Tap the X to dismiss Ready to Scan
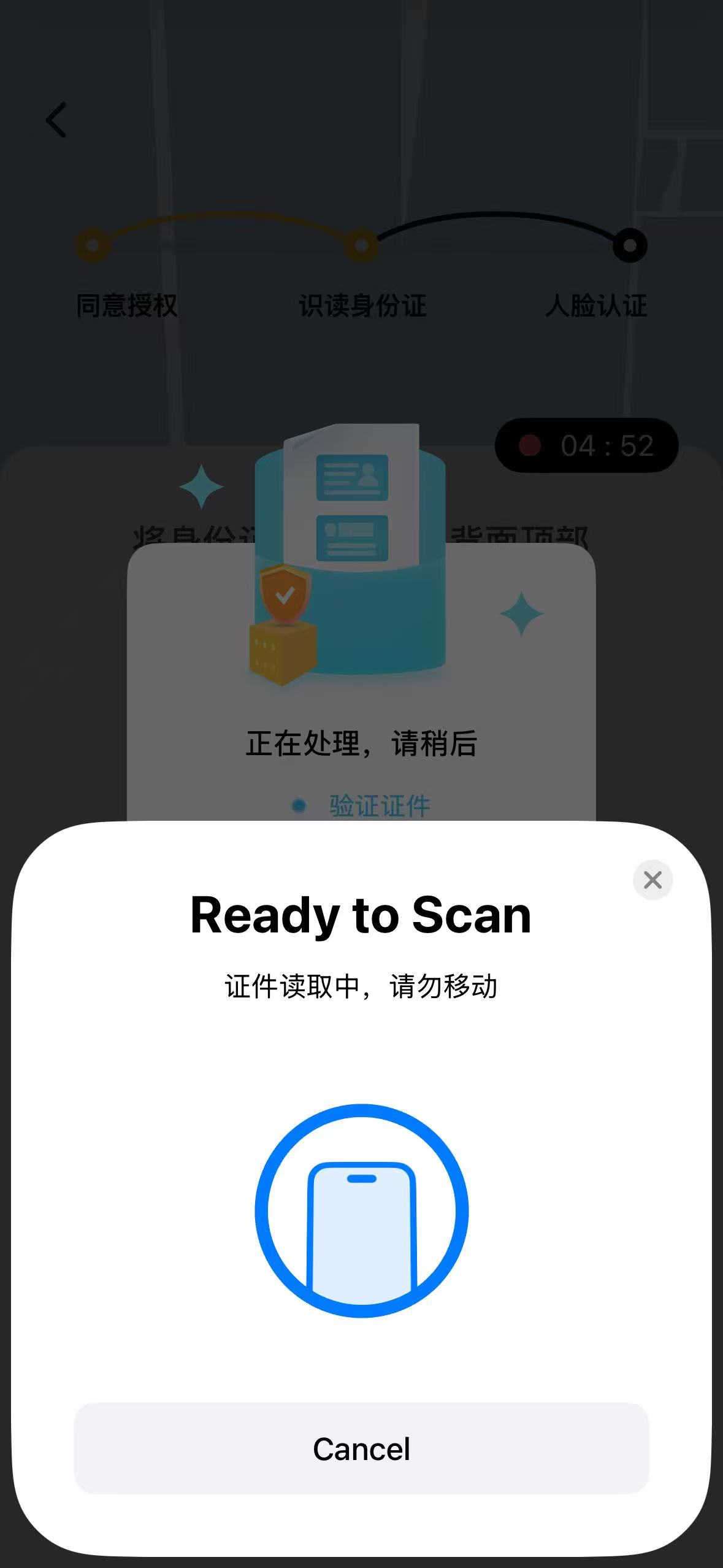This screenshot has height=1568, width=723. click(652, 880)
